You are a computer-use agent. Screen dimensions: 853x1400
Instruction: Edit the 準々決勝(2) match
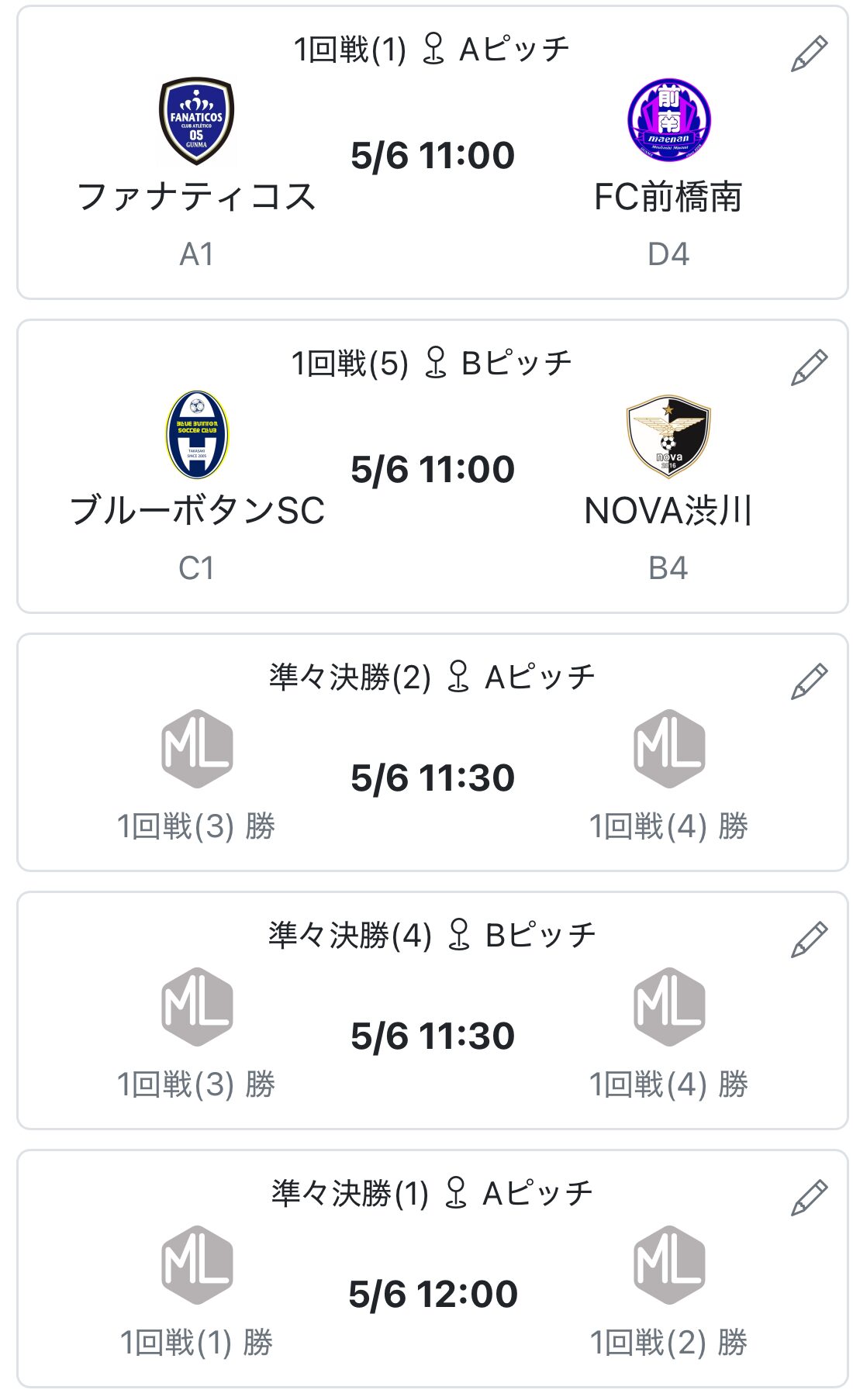click(x=809, y=681)
